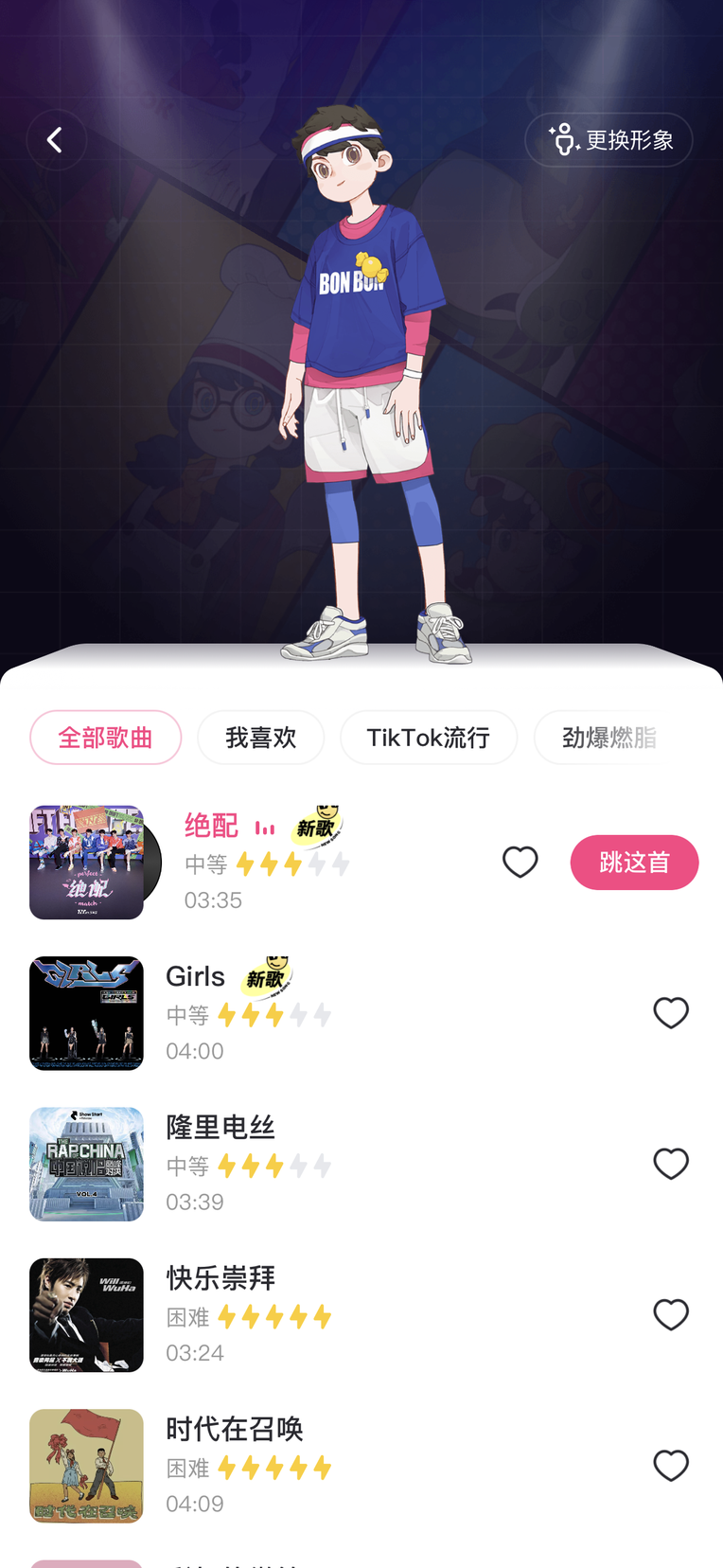Viewport: 723px width, 1568px height.
Task: Like the song 时代在召唤
Action: click(671, 1466)
